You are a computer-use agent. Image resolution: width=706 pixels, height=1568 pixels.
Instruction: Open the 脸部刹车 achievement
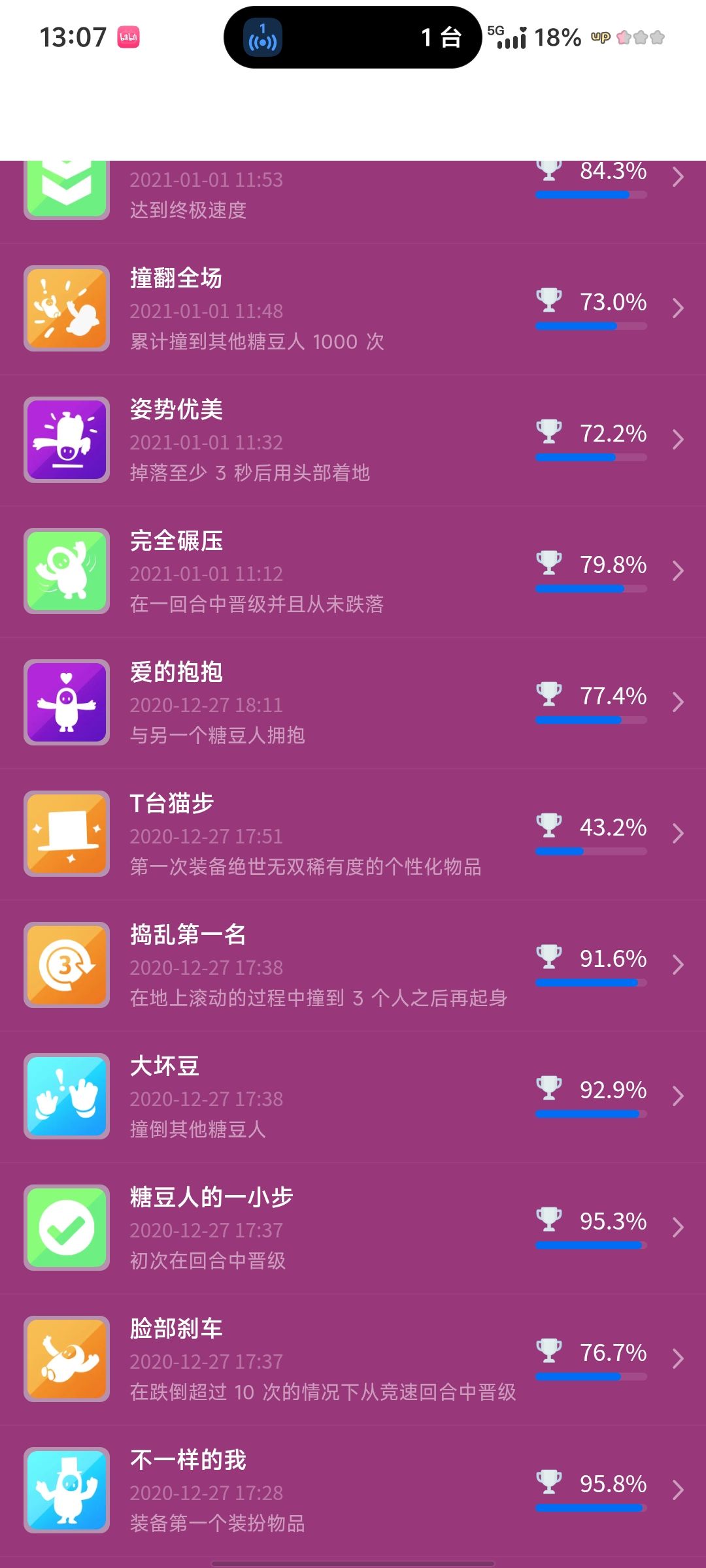pyautogui.click(x=353, y=1360)
